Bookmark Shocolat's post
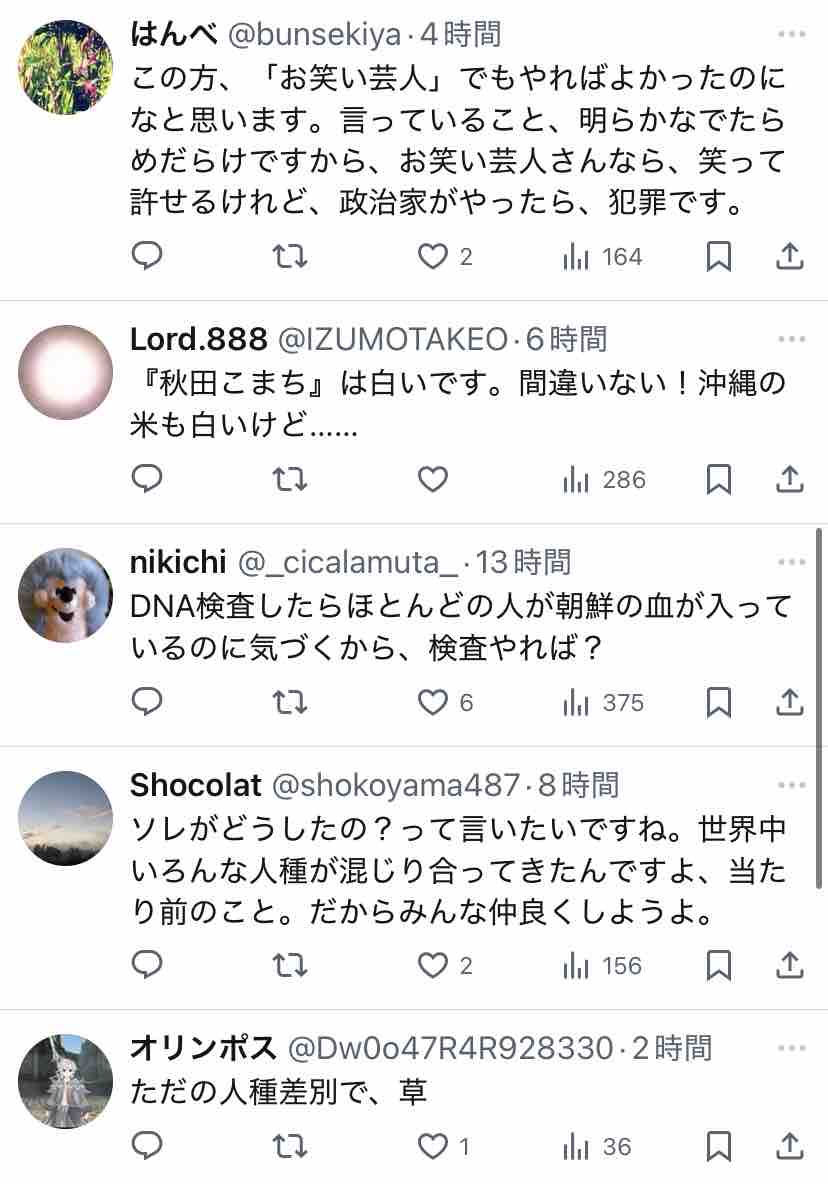The image size is (828, 1184). point(719,965)
